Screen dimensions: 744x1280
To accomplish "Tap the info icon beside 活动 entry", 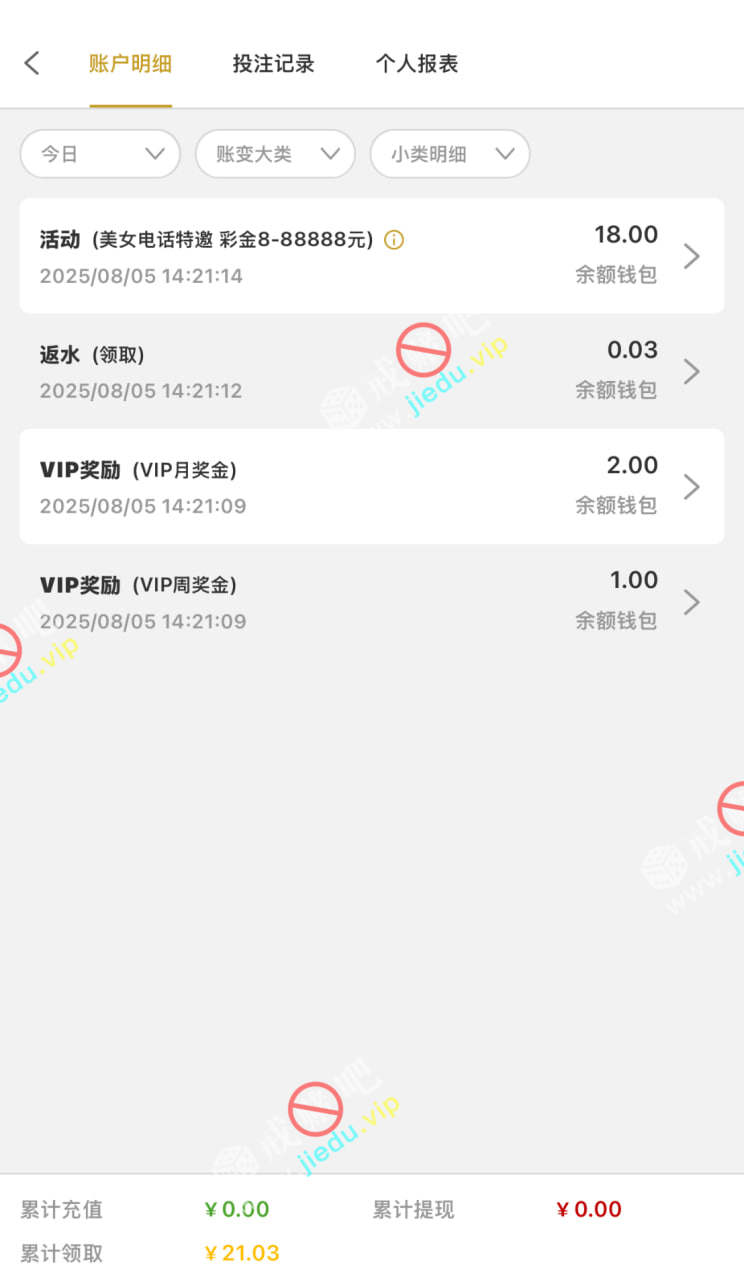I will pyautogui.click(x=394, y=240).
